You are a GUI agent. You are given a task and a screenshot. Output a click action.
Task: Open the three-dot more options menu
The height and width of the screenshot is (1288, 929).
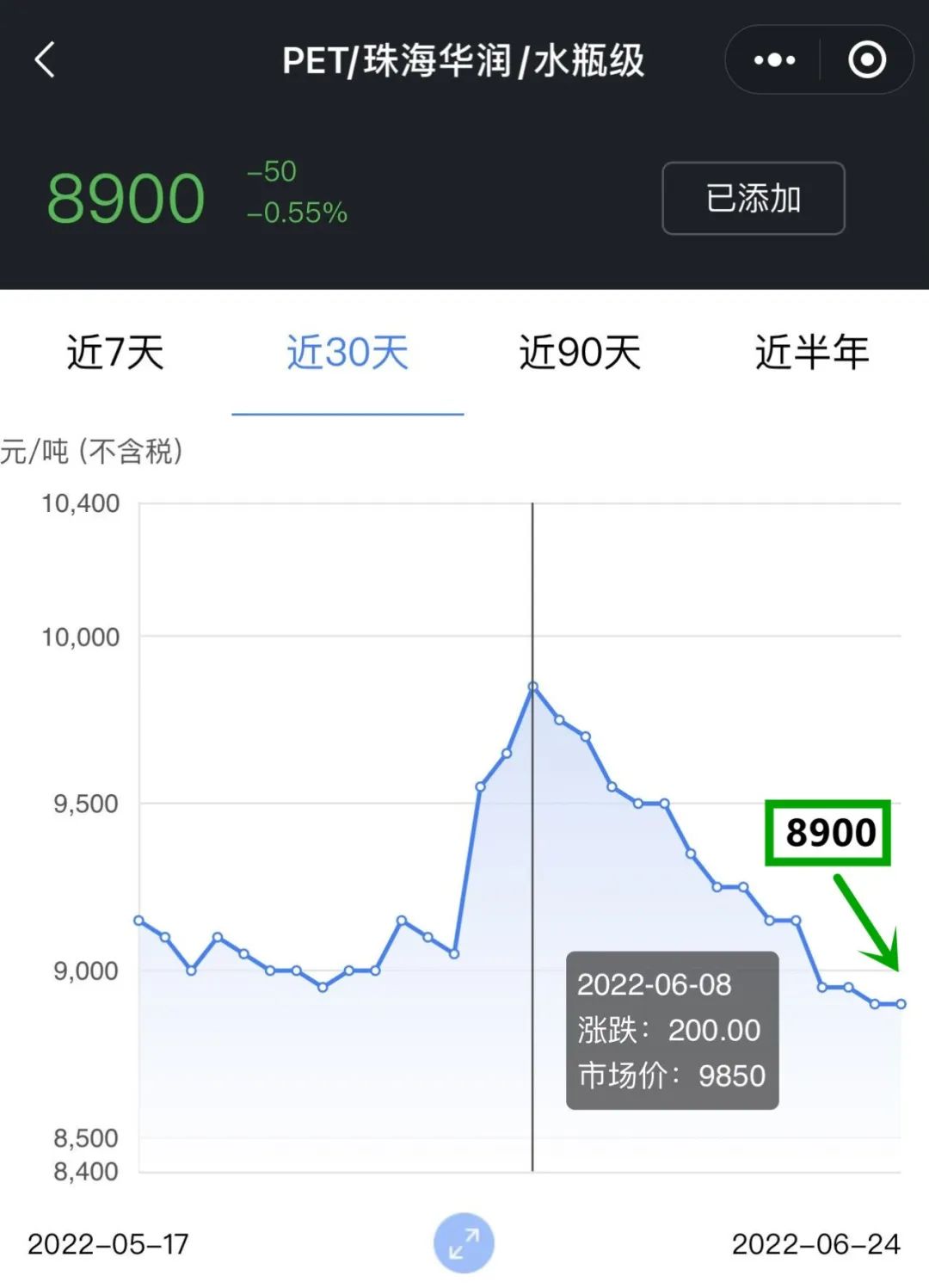click(x=773, y=60)
